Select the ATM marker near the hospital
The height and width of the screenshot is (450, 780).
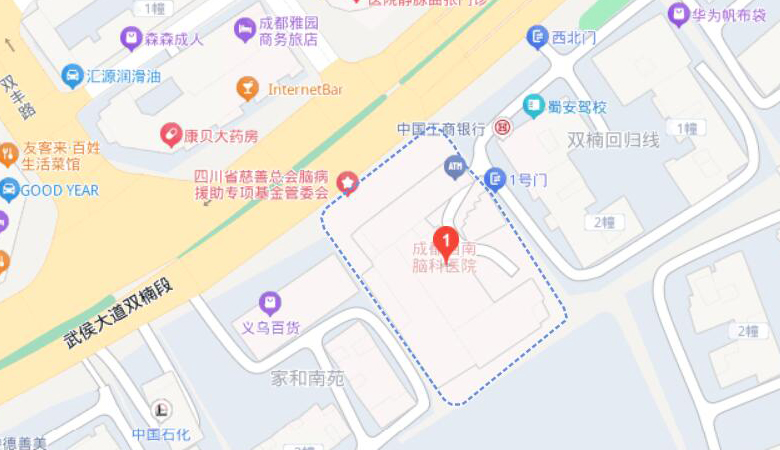(x=455, y=166)
